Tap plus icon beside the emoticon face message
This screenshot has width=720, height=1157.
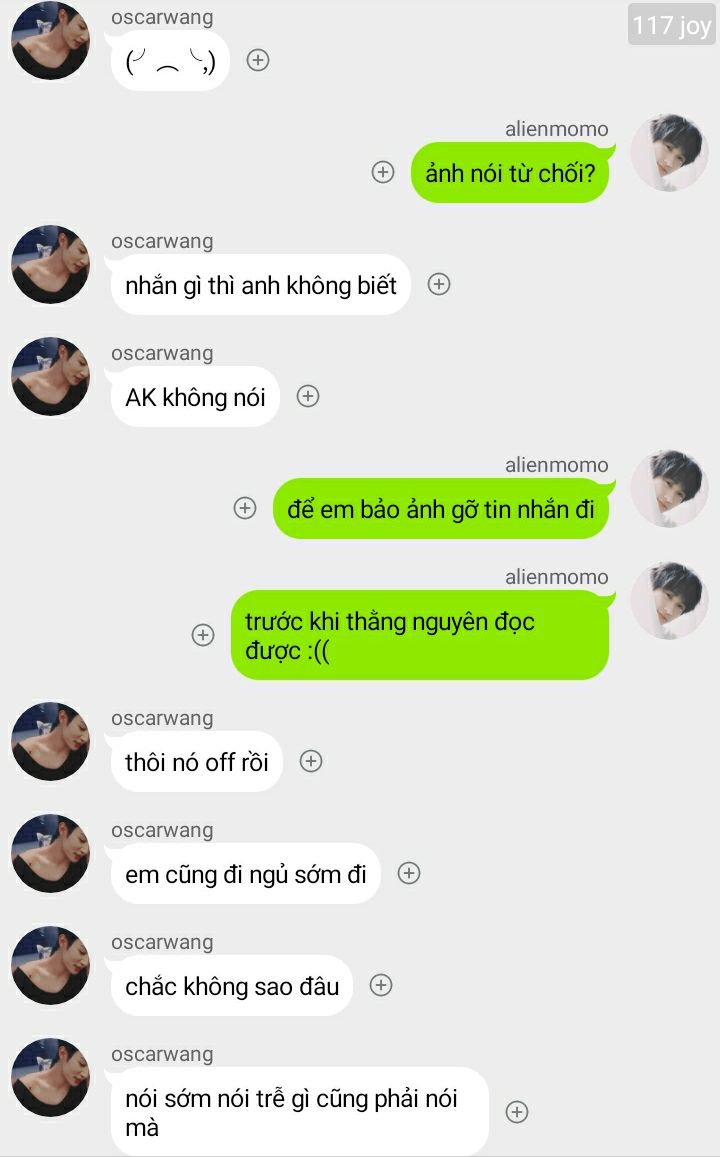click(x=258, y=60)
